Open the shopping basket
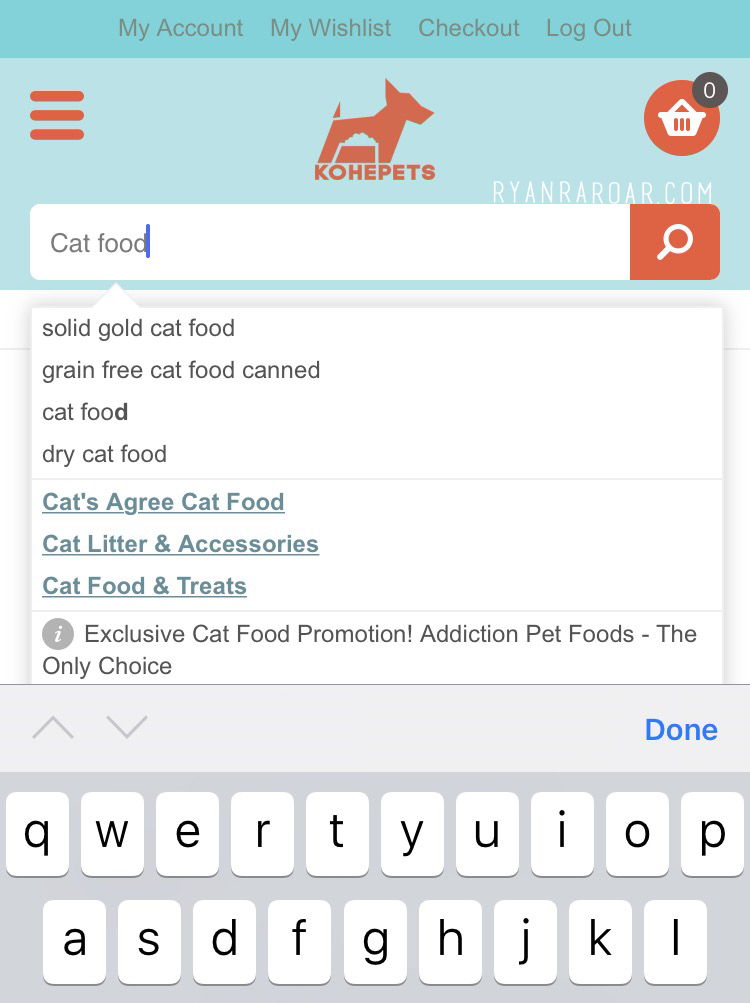 pyautogui.click(x=681, y=121)
